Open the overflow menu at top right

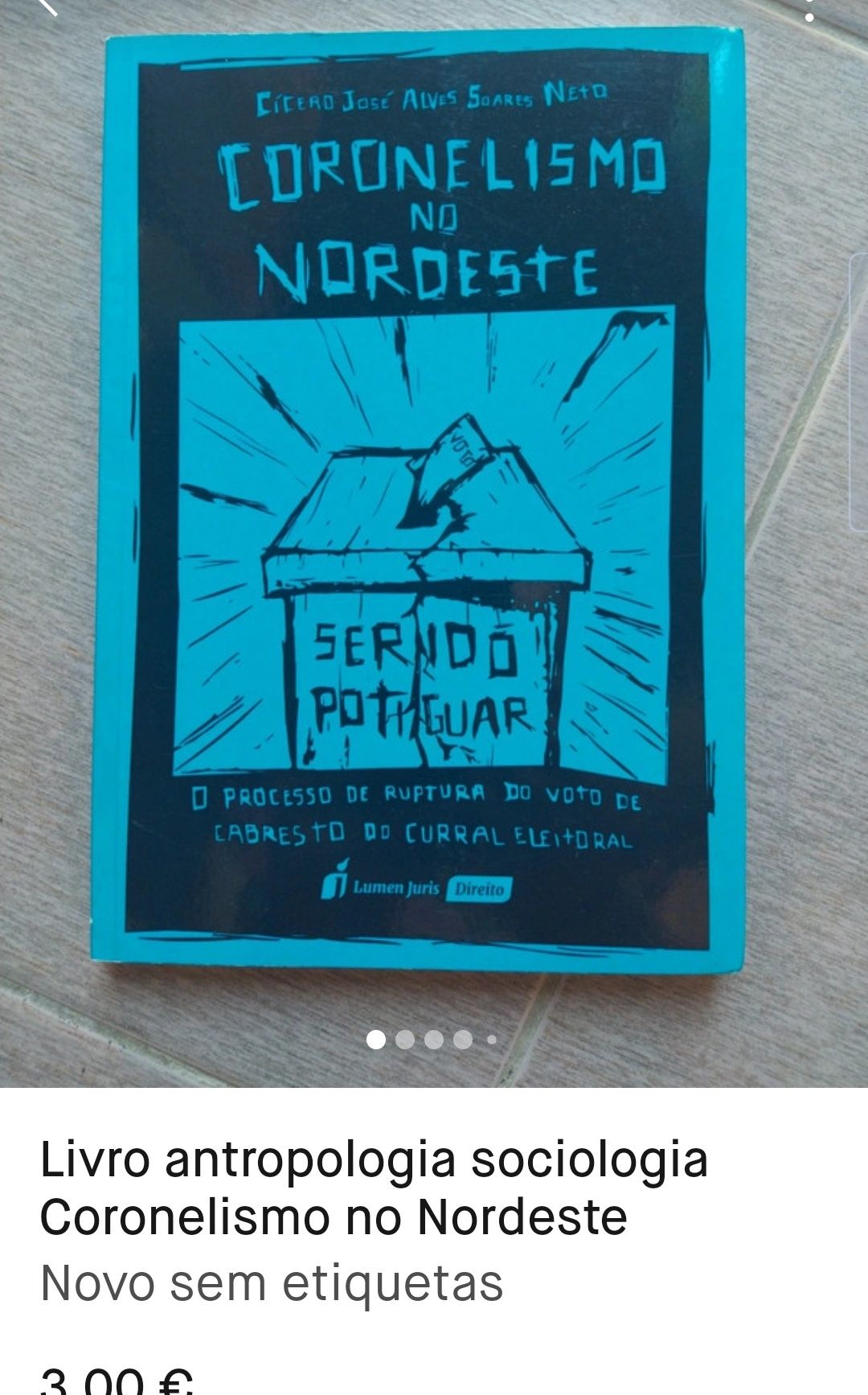click(809, 8)
